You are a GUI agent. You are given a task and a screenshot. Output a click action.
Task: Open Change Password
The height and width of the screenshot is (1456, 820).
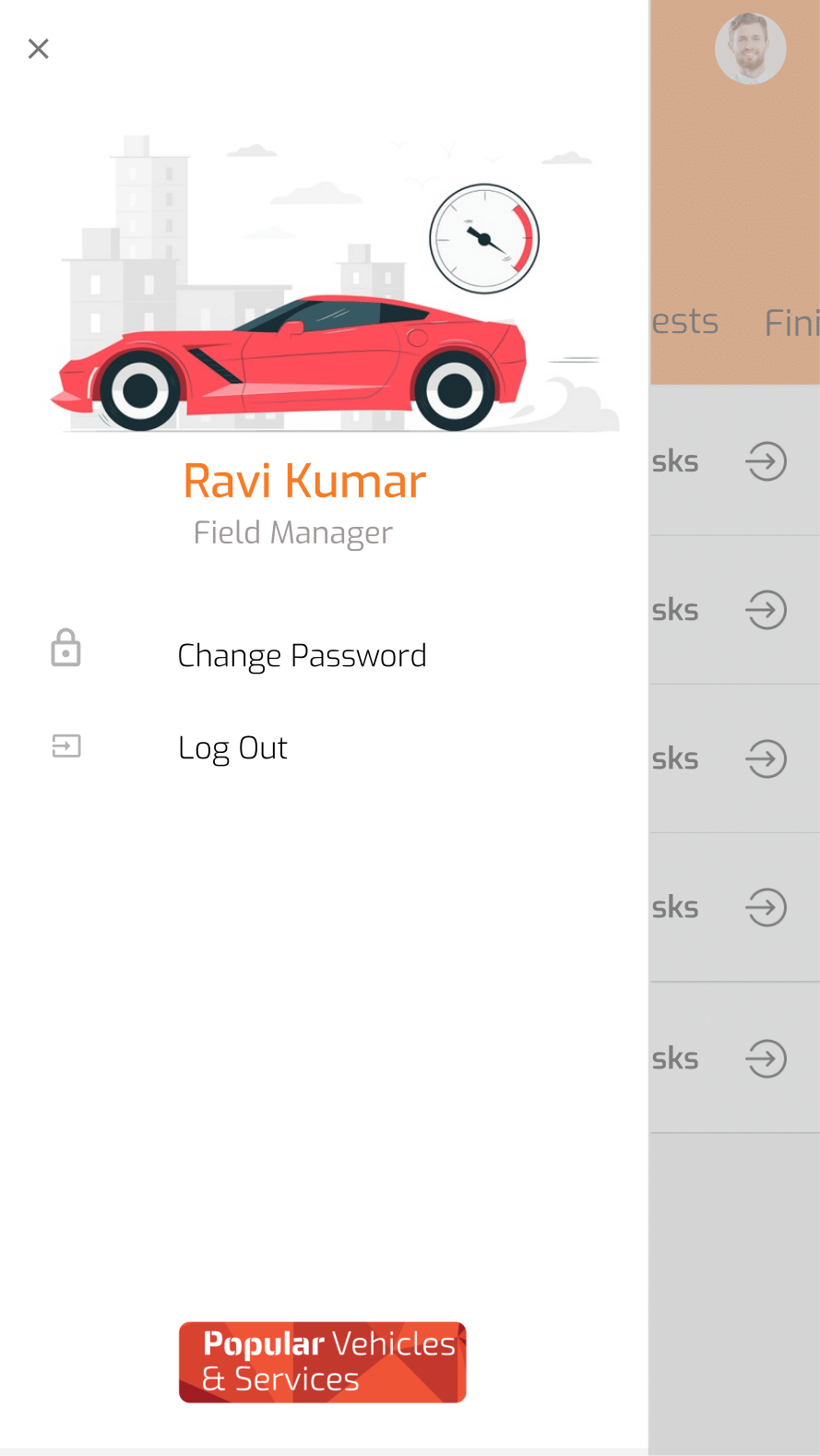click(302, 655)
